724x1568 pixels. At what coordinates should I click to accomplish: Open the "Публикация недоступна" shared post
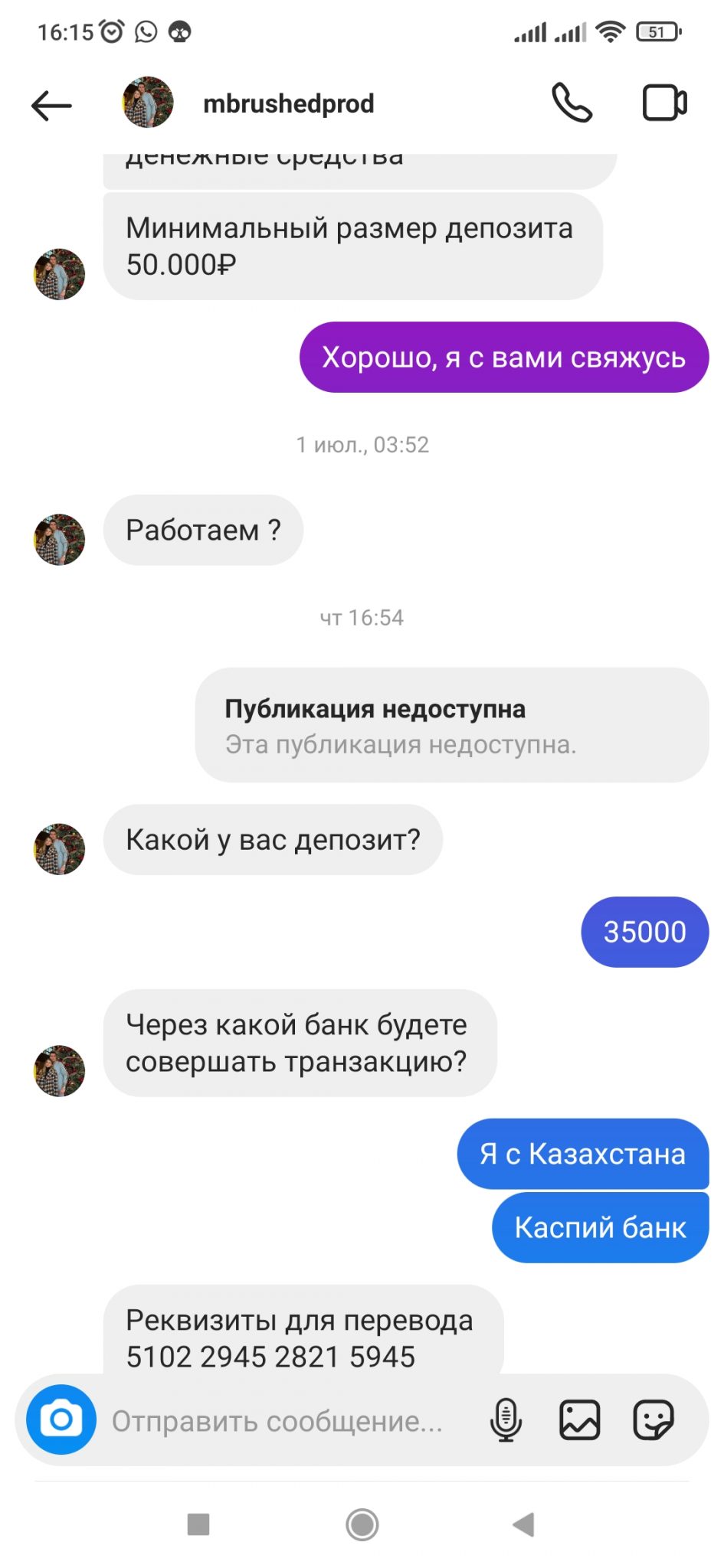pos(452,725)
